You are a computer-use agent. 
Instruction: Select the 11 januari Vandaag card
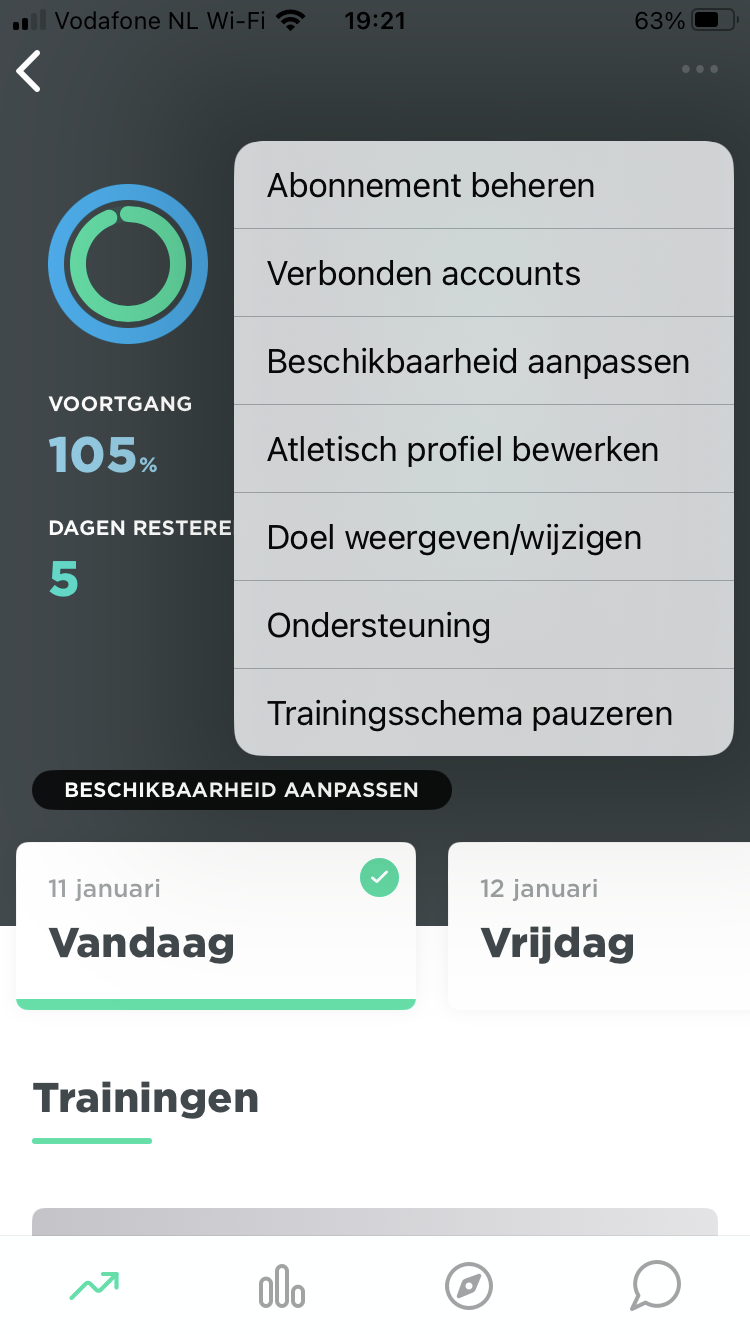pos(215,925)
